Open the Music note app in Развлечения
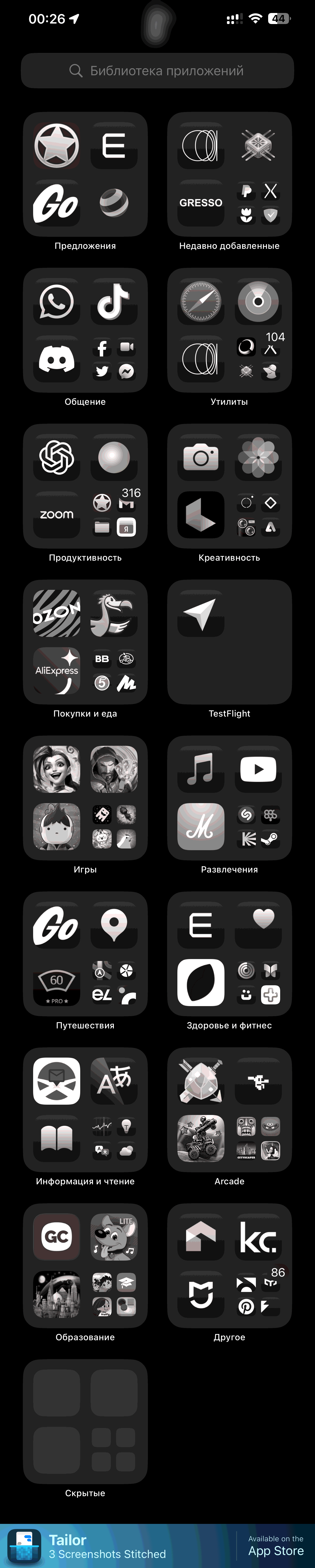The height and width of the screenshot is (1568, 315). 200,769
